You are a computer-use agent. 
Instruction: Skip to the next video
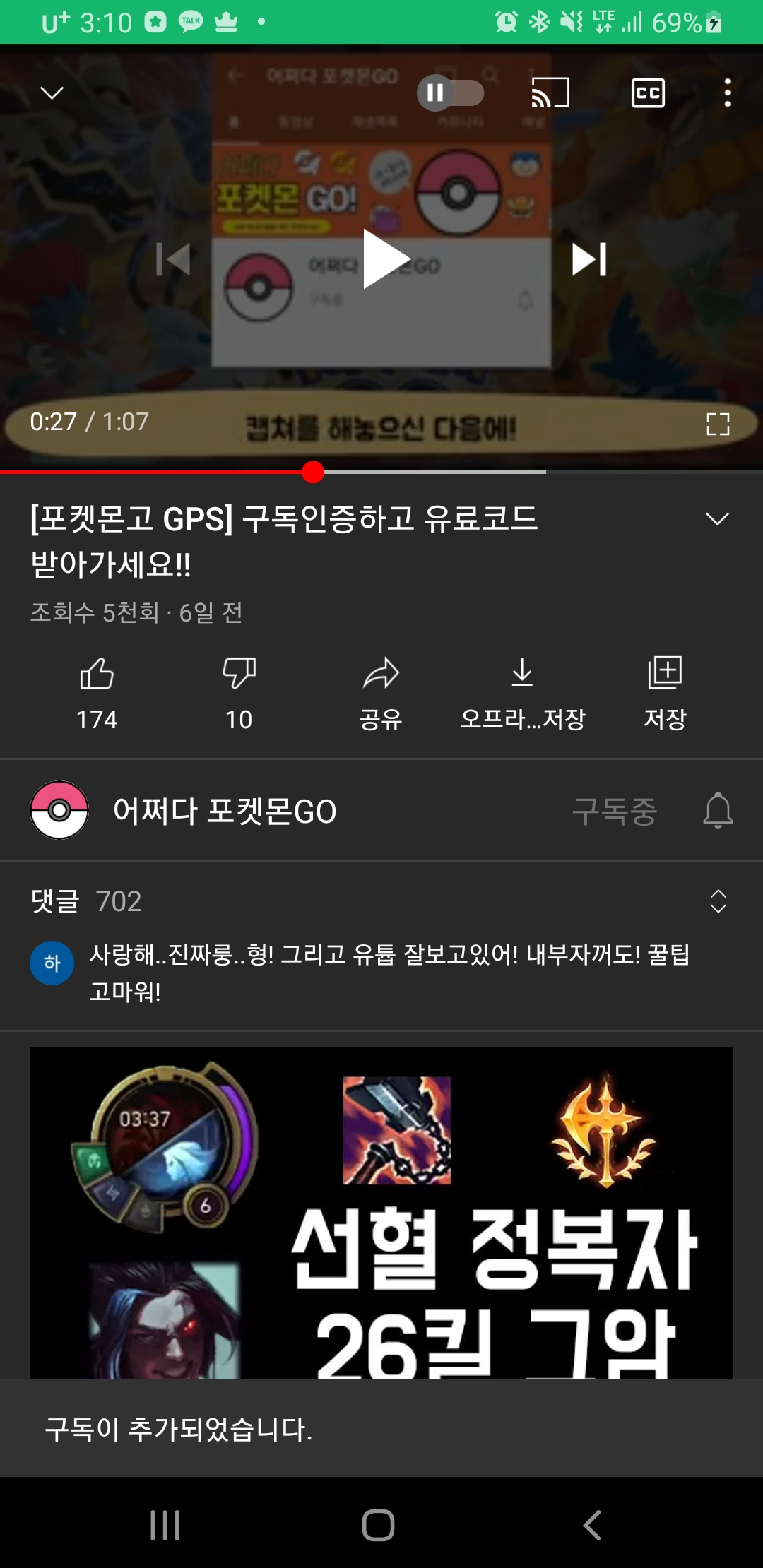[588, 259]
